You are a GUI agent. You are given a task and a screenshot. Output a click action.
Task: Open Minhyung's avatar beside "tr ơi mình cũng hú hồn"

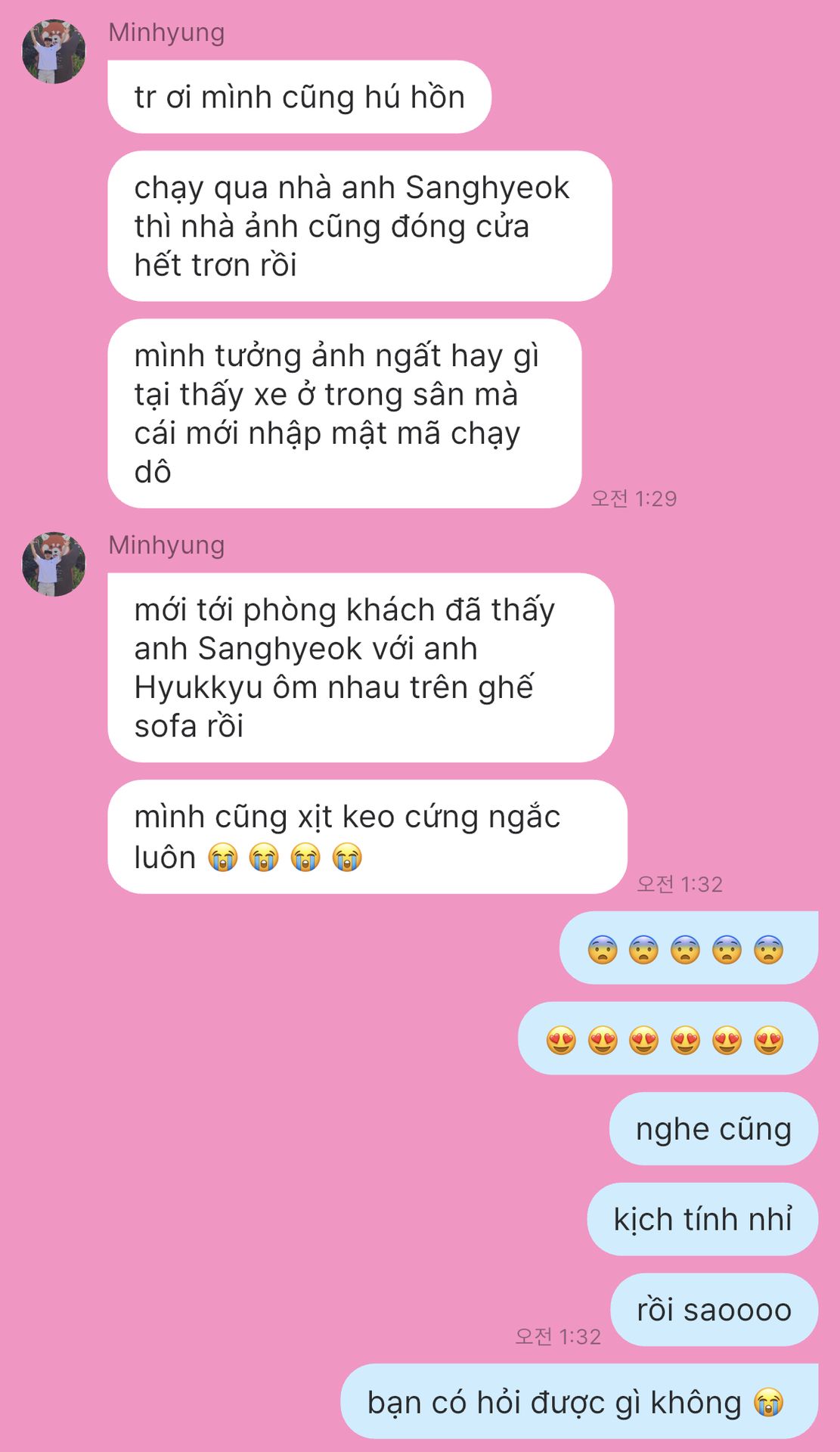click(54, 51)
